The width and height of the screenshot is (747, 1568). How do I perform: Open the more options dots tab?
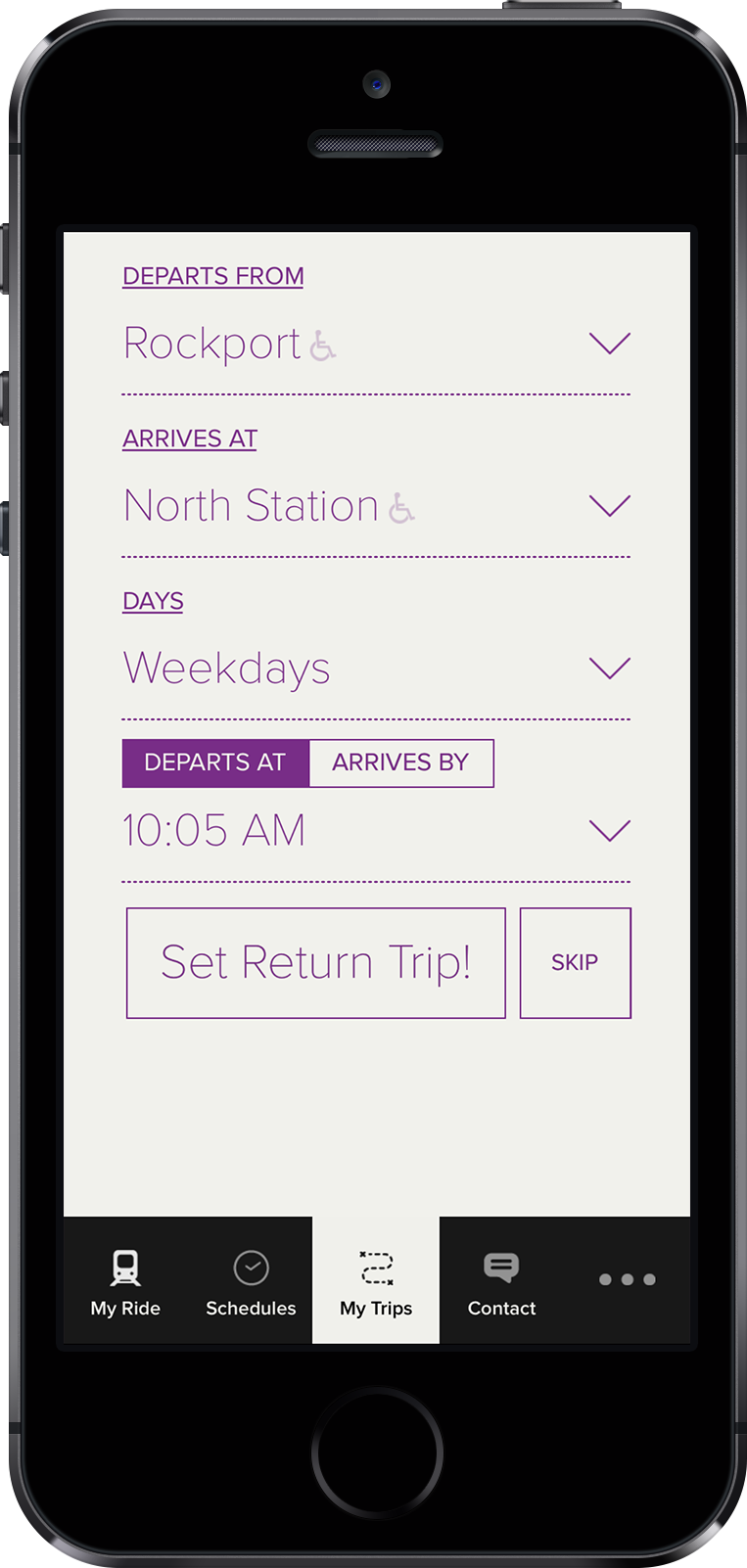[x=628, y=1280]
